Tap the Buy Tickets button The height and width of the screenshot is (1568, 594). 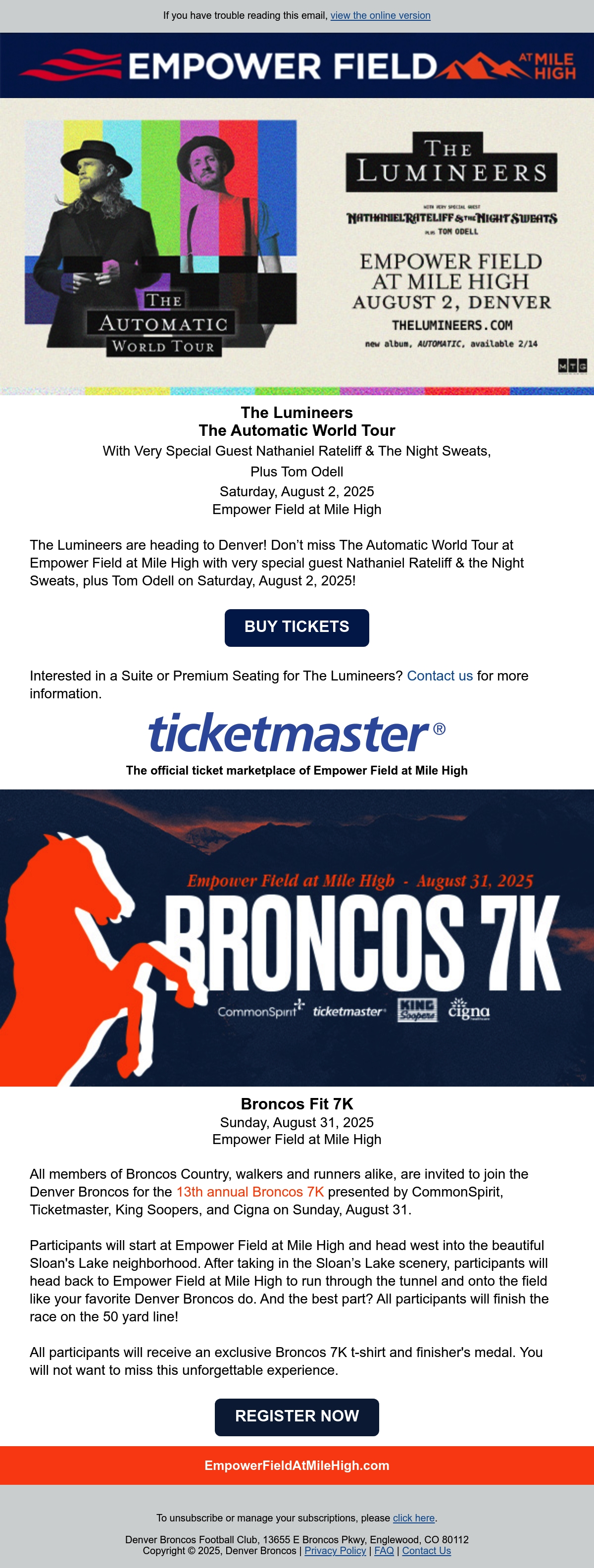[297, 627]
